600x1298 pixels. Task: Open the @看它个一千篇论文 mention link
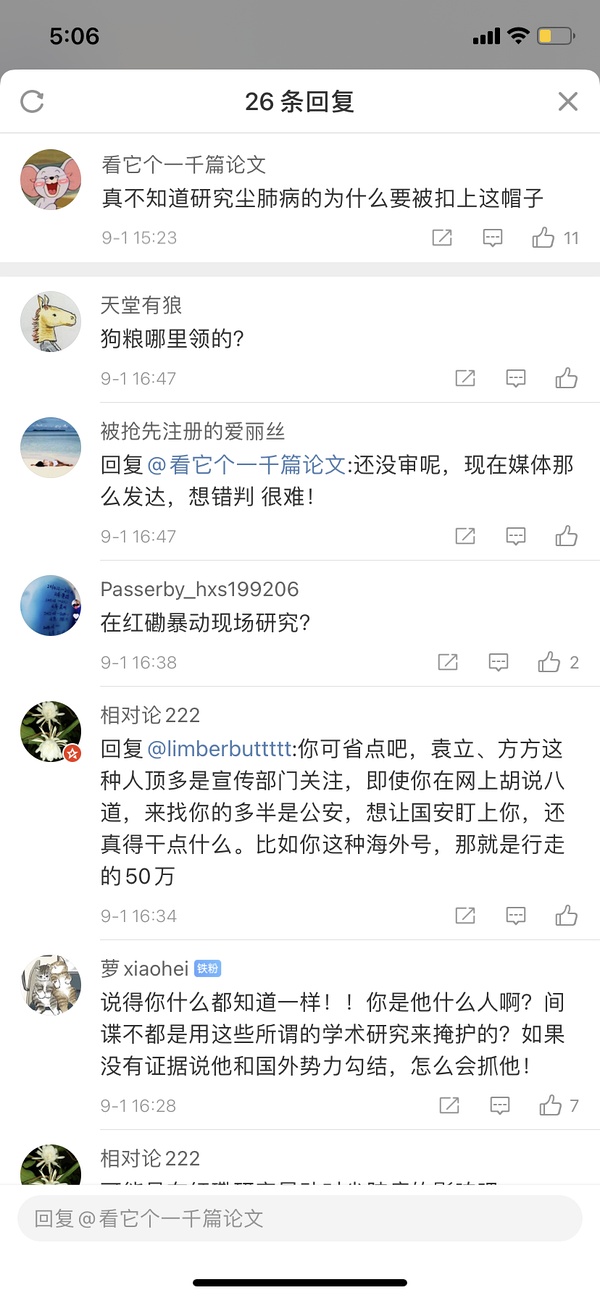pyautogui.click(x=246, y=465)
